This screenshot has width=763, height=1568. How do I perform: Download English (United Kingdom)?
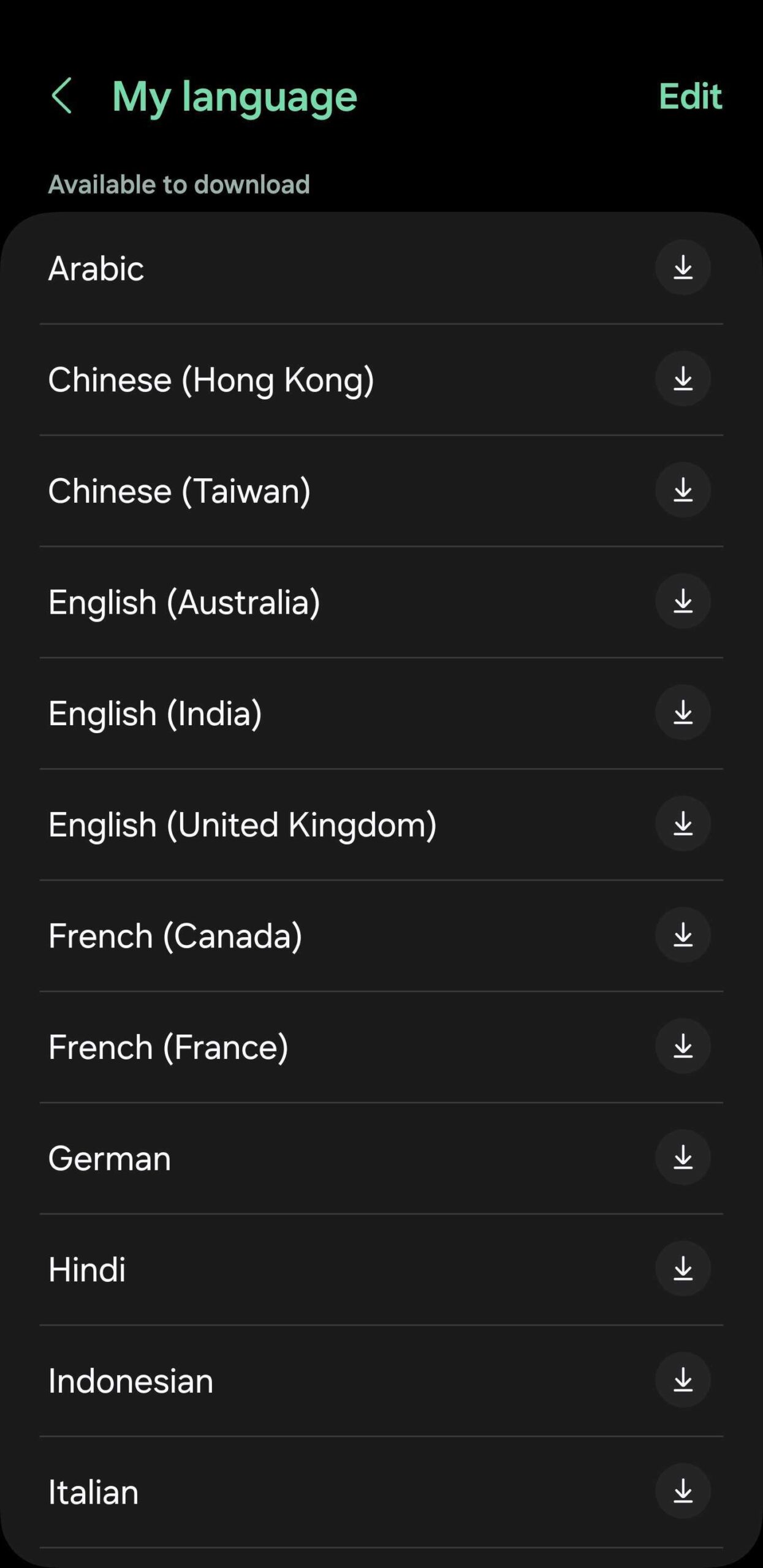[x=683, y=824]
